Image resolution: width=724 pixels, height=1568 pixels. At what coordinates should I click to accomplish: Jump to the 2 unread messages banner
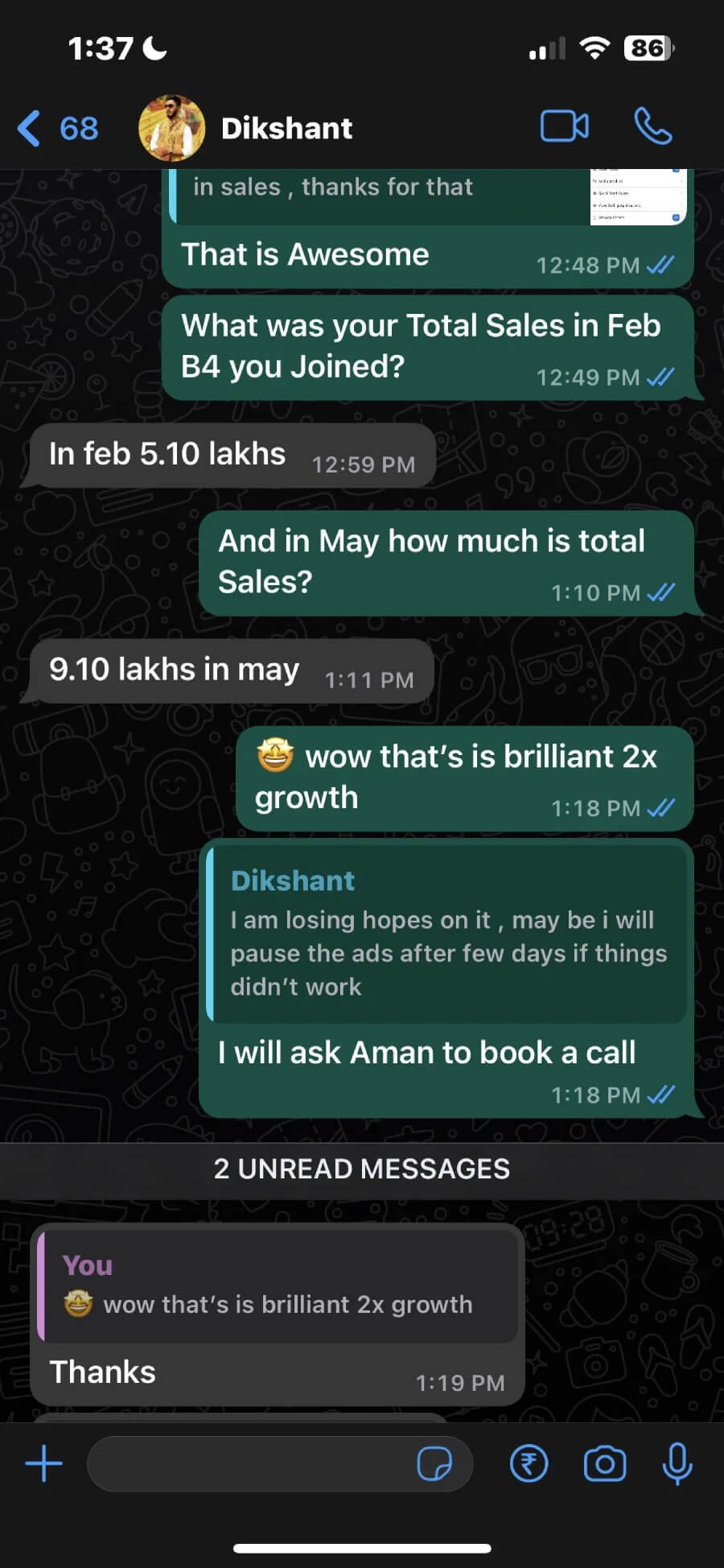point(361,1169)
